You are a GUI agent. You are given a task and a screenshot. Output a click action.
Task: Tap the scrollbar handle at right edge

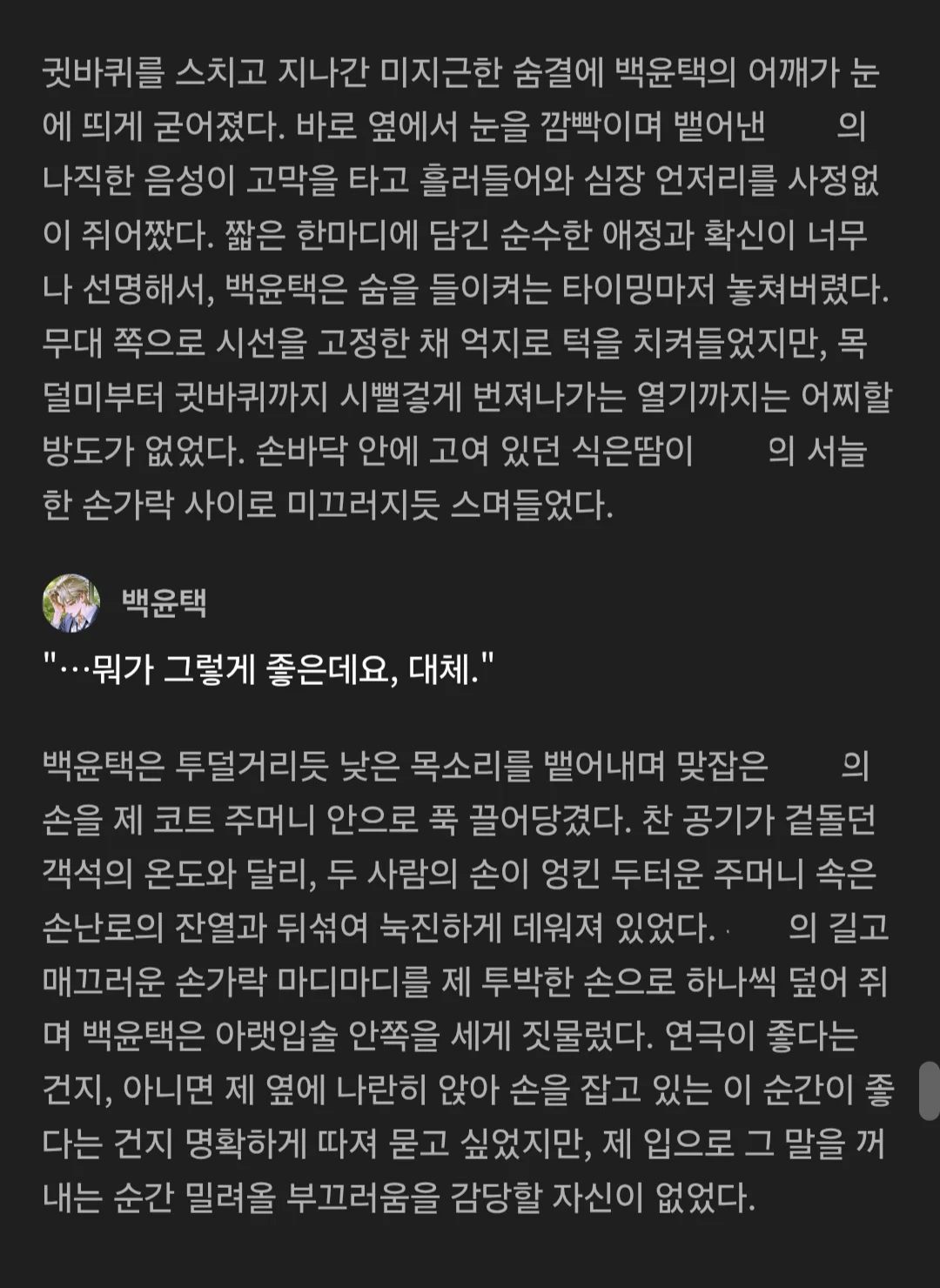click(929, 1090)
